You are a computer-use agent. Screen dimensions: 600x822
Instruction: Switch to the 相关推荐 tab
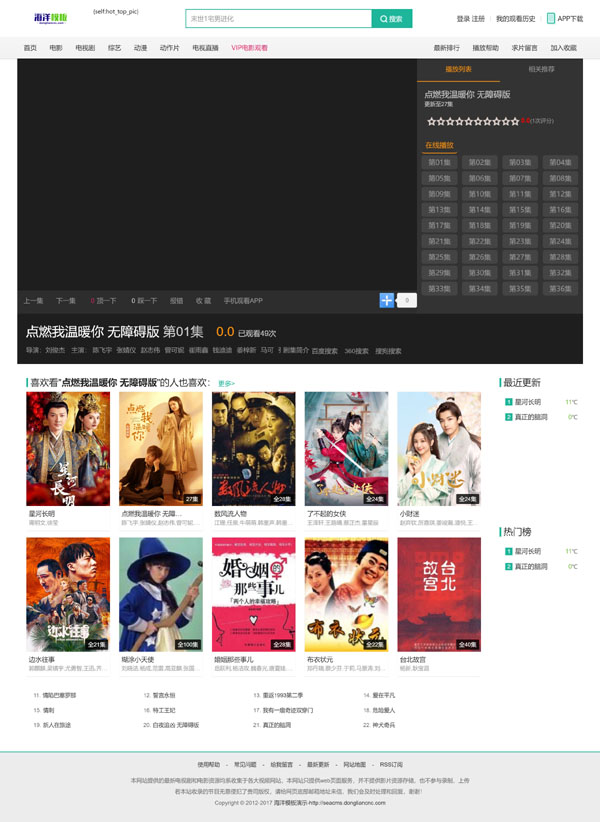click(541, 69)
